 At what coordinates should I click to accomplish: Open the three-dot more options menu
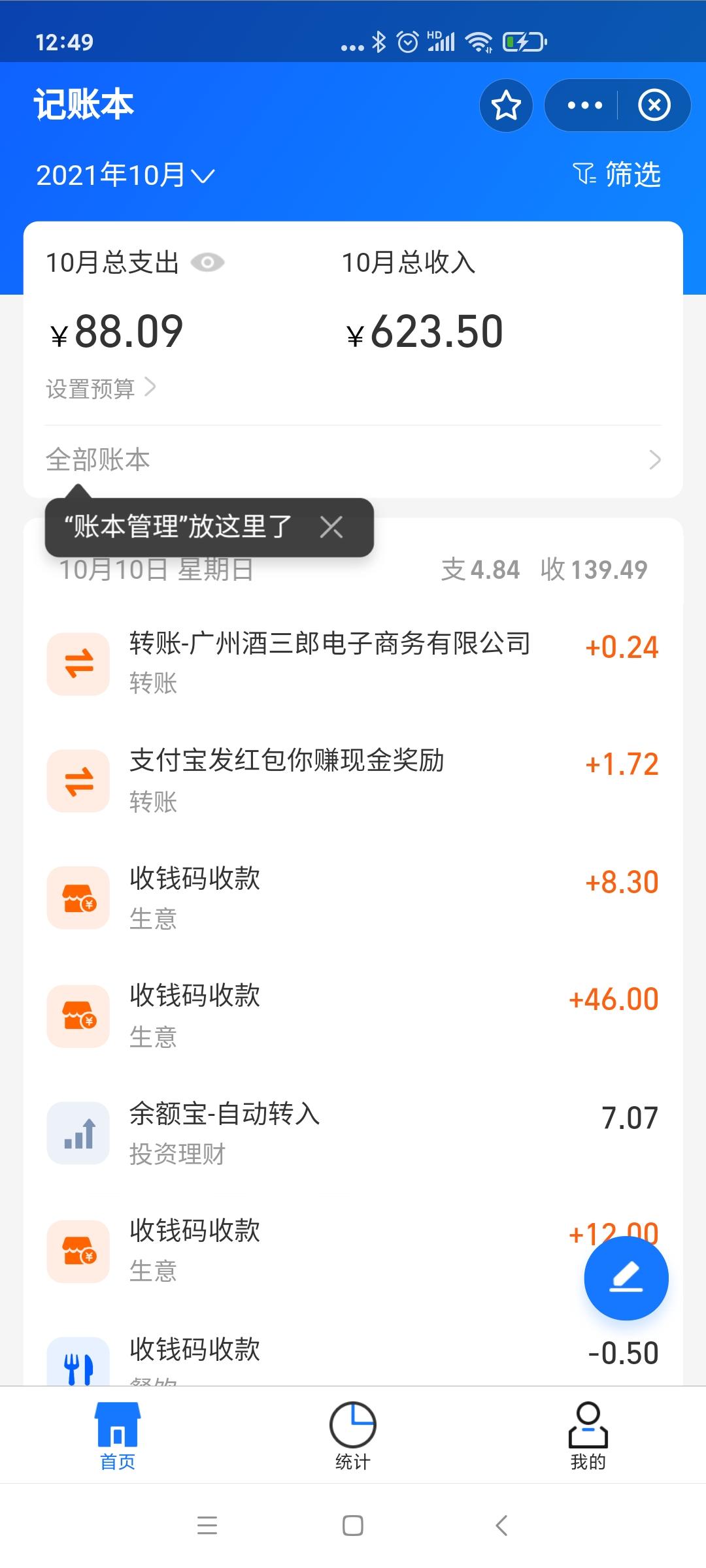(584, 105)
